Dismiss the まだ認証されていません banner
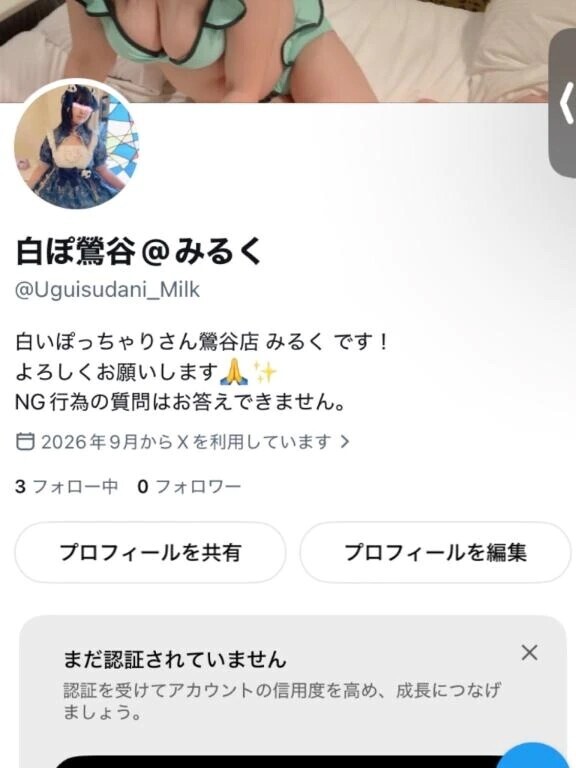 coord(529,652)
